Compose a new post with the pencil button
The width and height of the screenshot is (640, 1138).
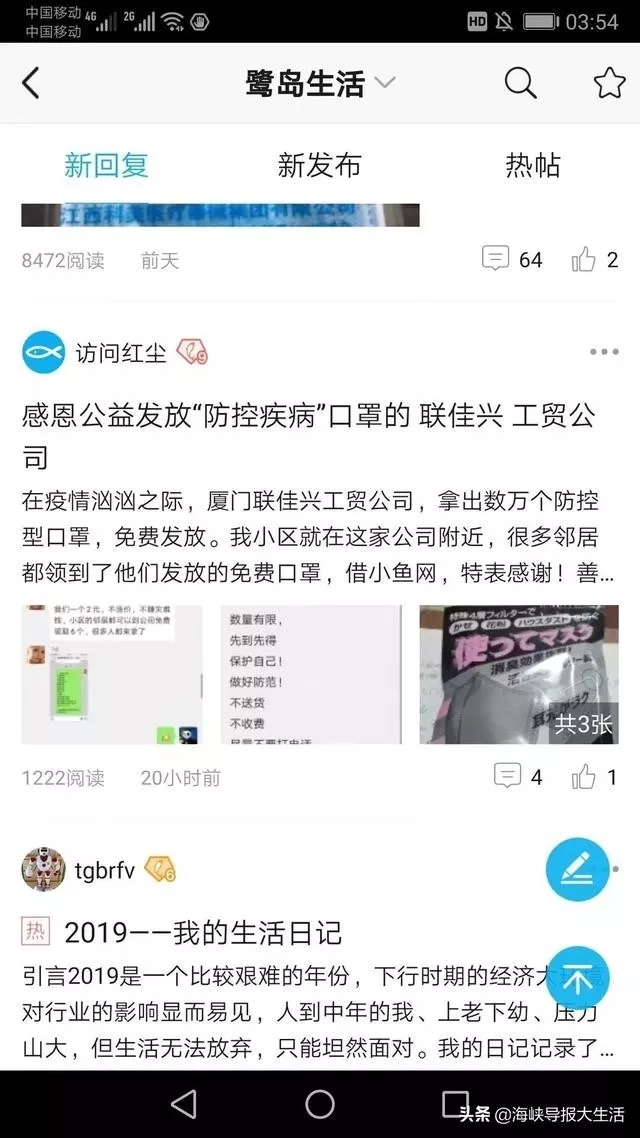pos(577,869)
